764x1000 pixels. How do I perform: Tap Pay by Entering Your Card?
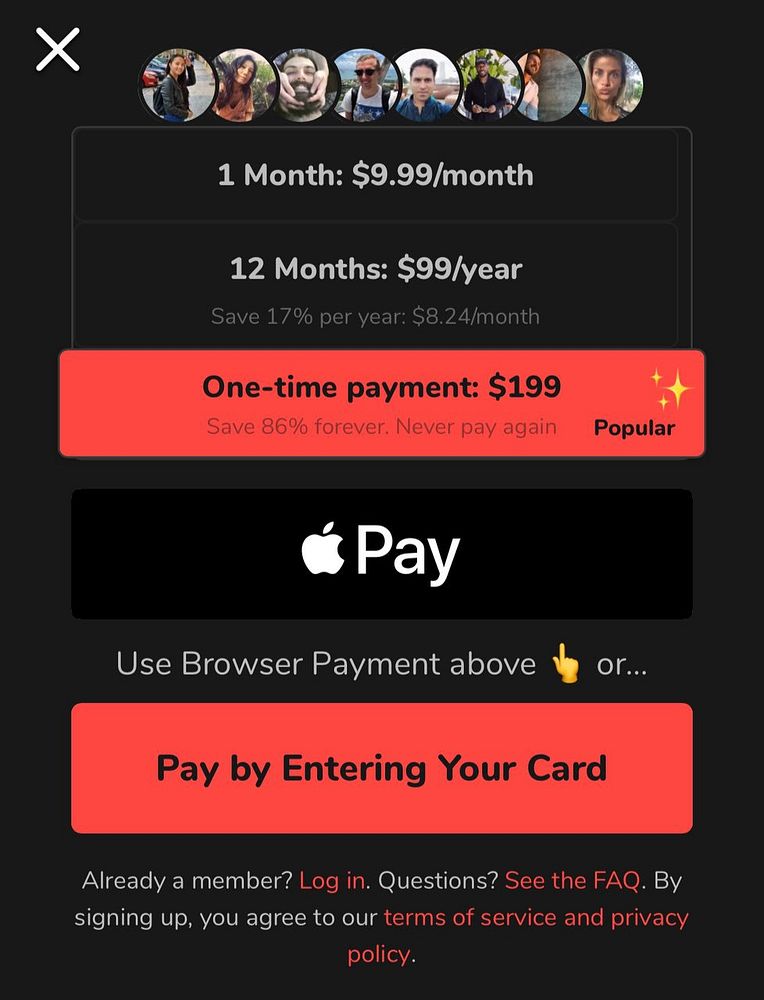(x=381, y=768)
